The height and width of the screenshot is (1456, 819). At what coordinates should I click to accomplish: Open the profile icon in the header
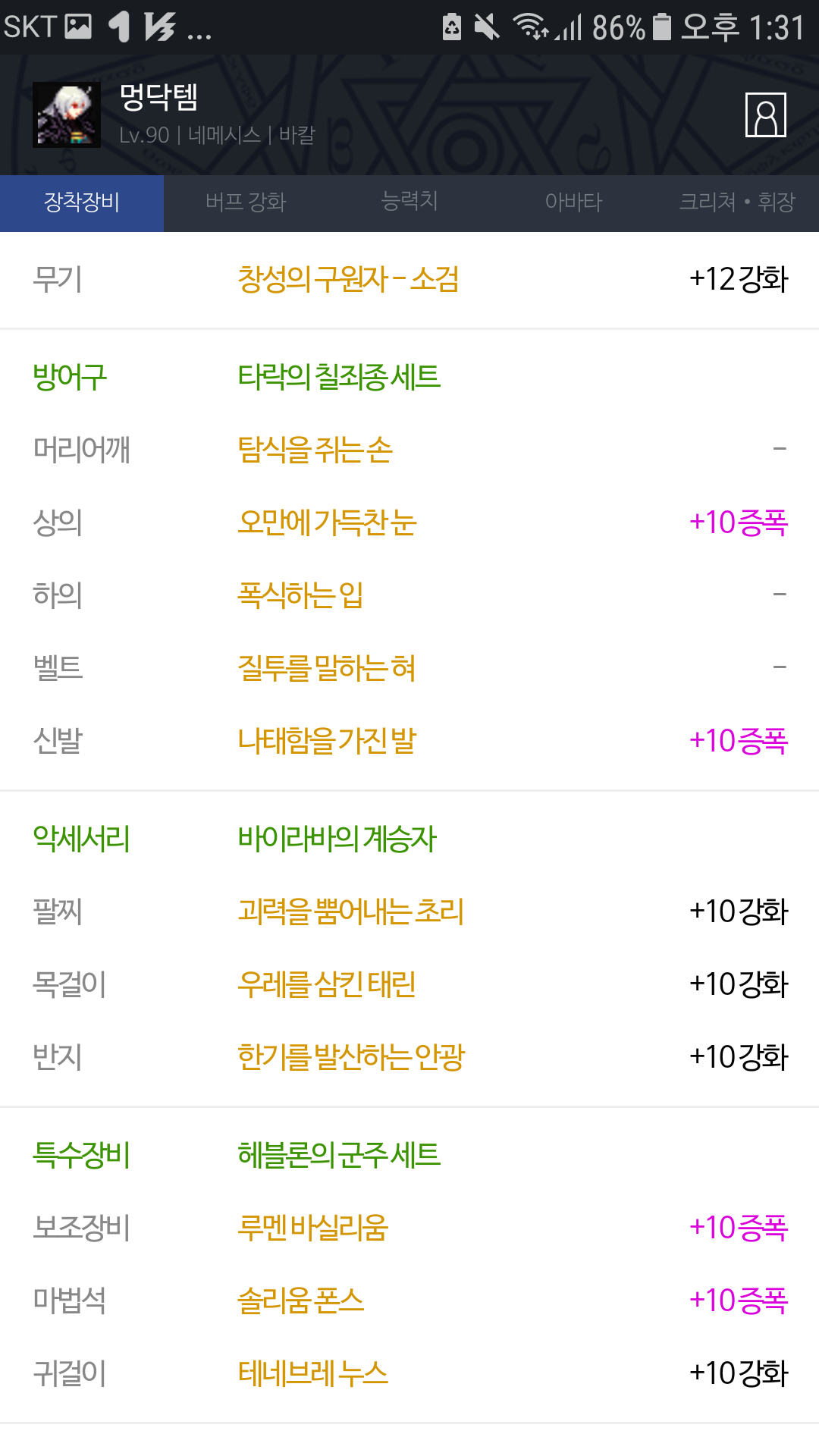(x=765, y=115)
